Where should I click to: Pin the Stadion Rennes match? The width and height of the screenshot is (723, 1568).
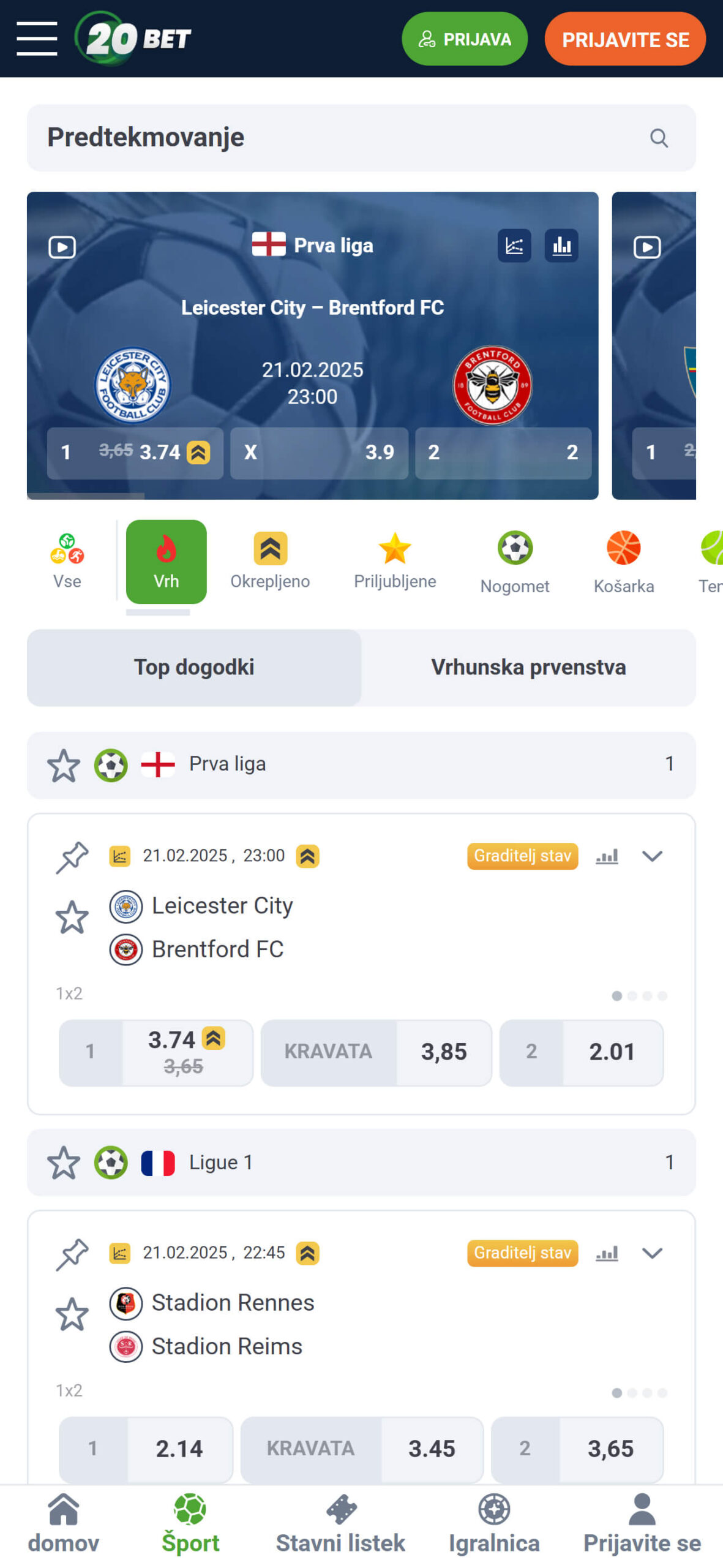[72, 1254]
